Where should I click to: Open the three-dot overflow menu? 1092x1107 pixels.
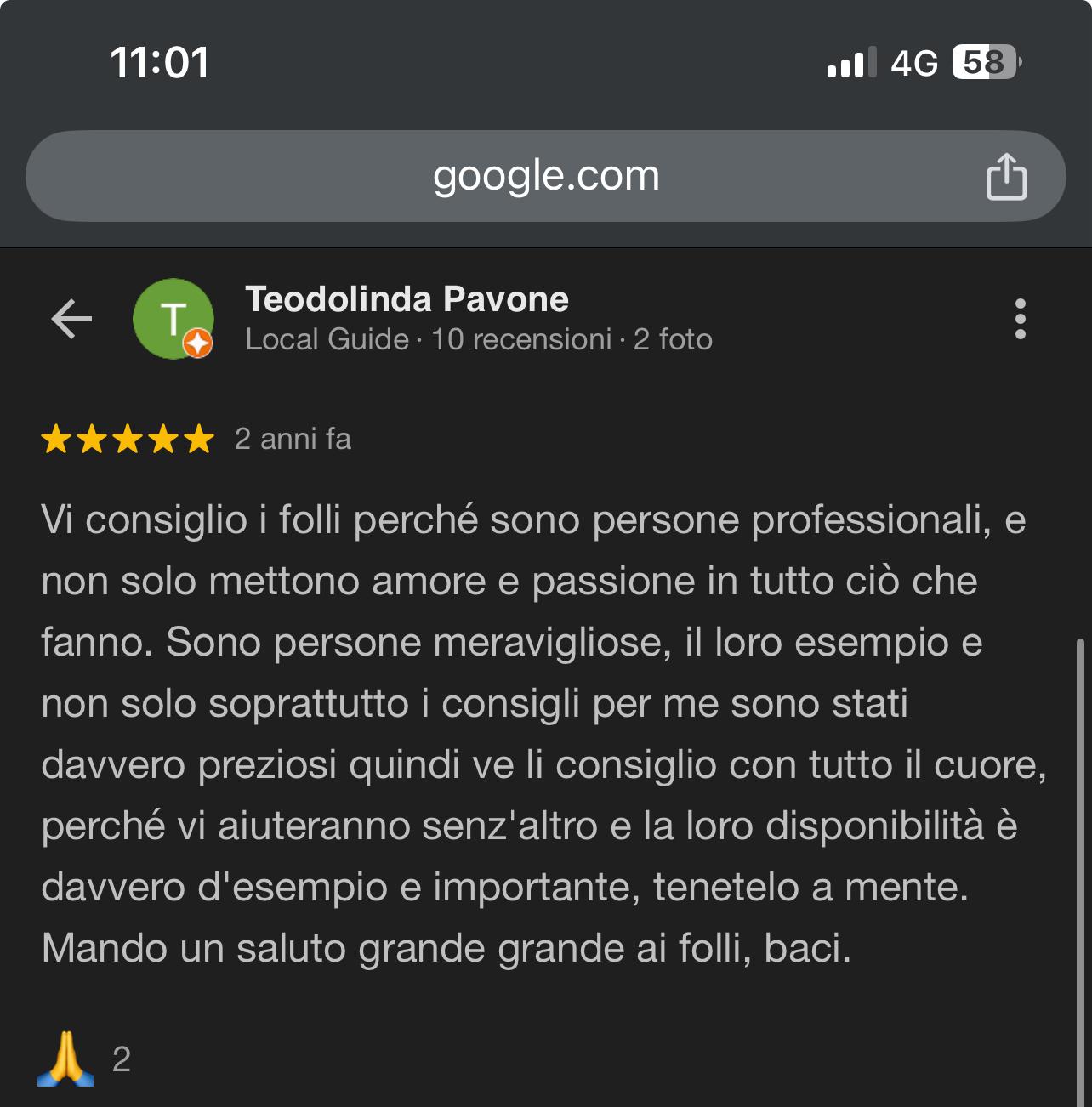pyautogui.click(x=1020, y=319)
